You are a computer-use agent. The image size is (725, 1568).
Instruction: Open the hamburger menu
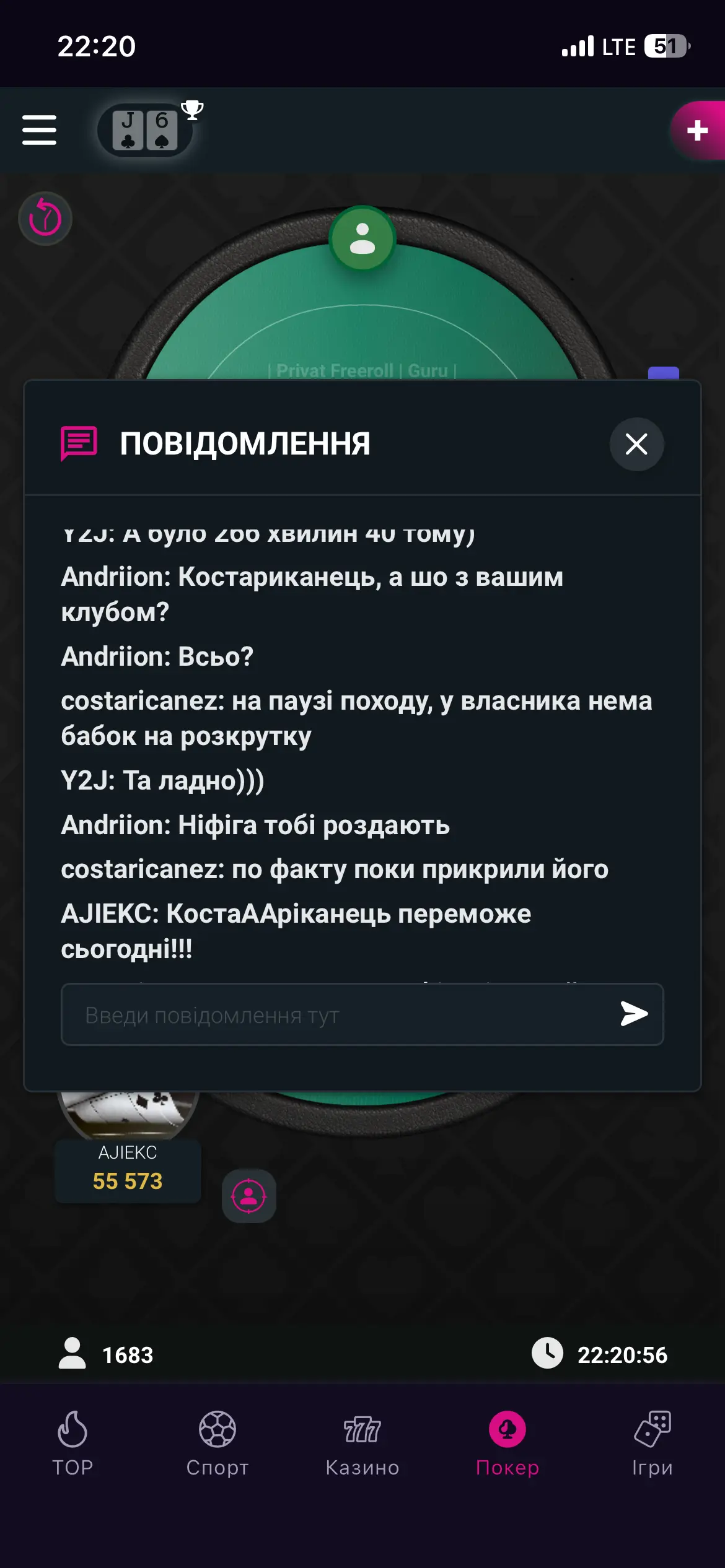[39, 130]
